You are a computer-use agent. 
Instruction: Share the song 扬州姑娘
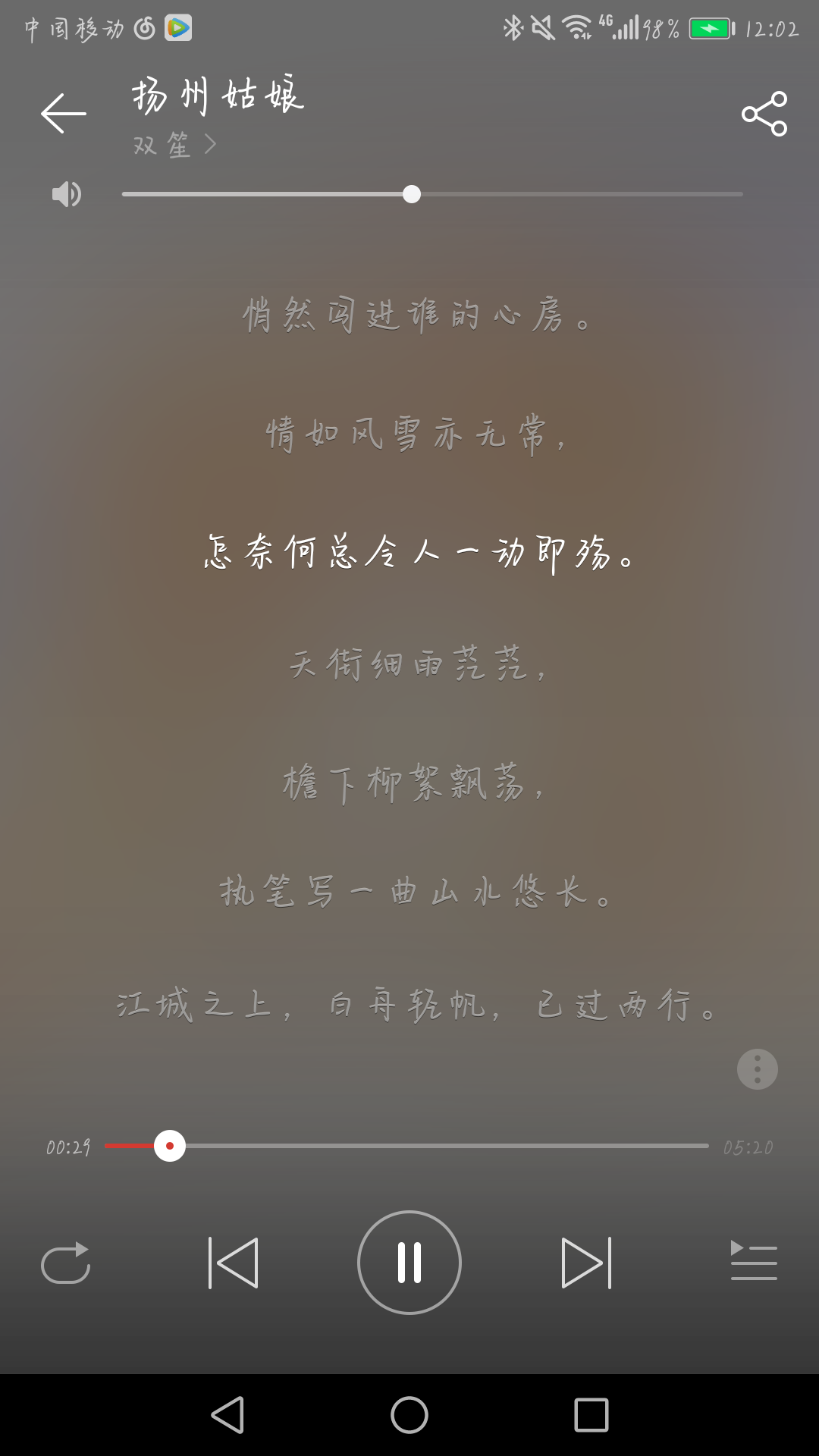click(764, 114)
